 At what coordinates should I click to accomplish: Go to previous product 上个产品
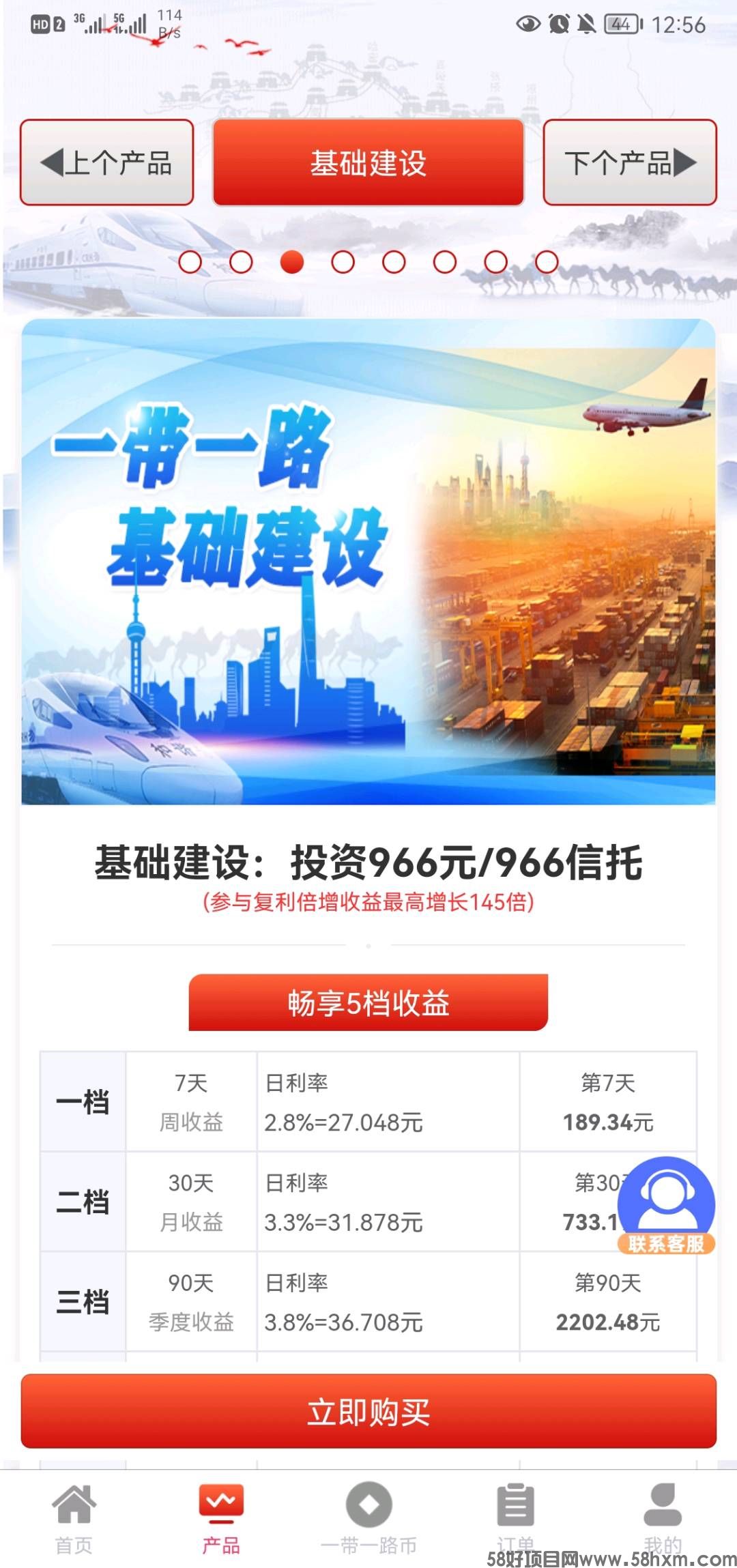(x=107, y=162)
